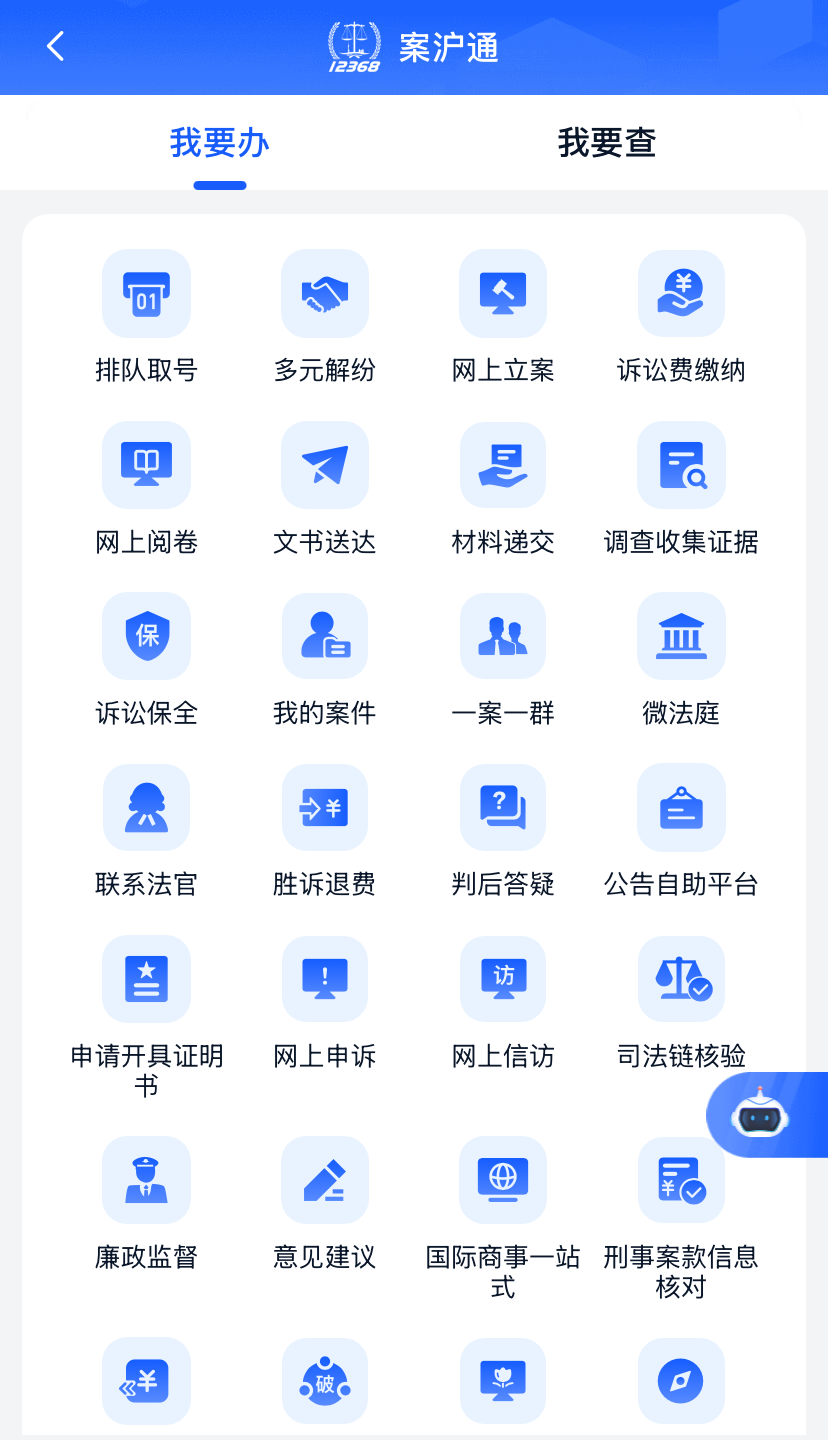Open 联系法官 contact judge
828x1440 pixels.
coord(146,808)
